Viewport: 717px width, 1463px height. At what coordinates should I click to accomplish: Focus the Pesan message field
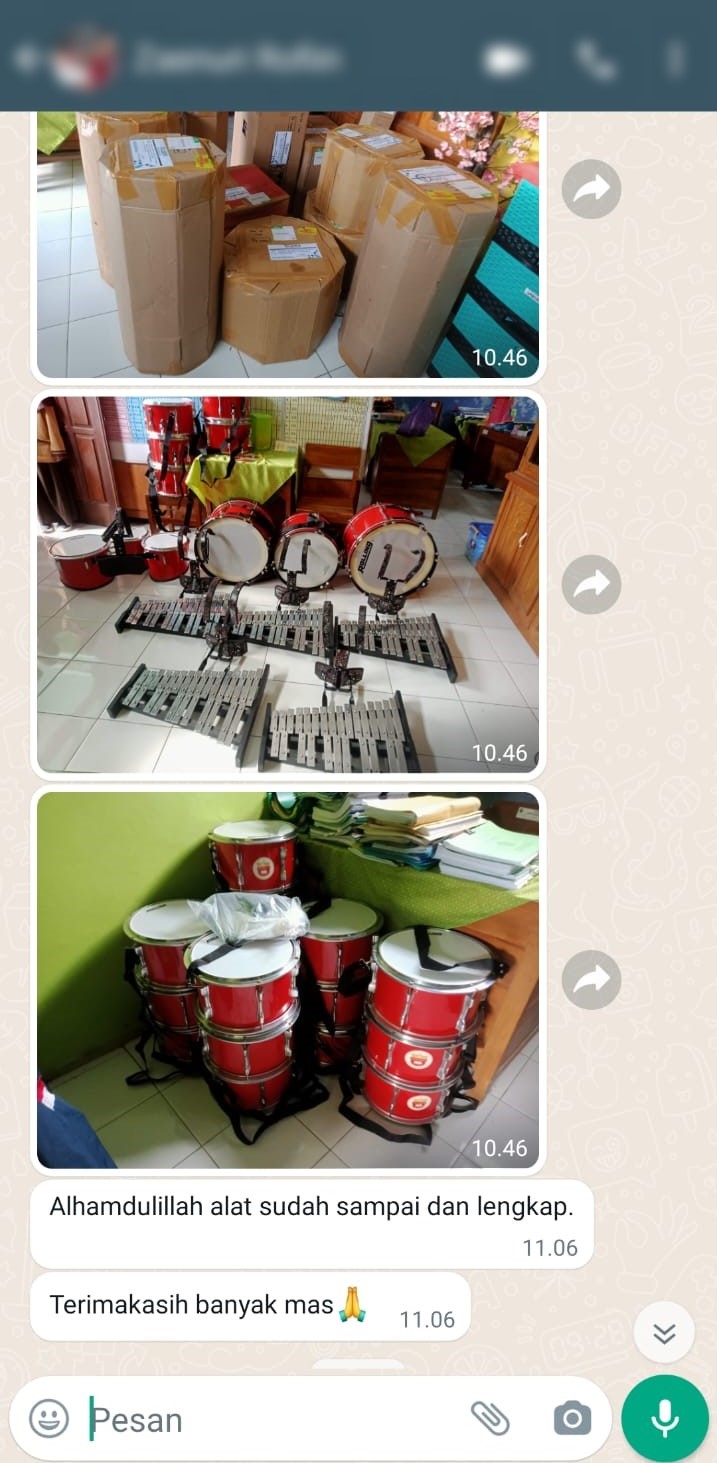pyautogui.click(x=270, y=1419)
